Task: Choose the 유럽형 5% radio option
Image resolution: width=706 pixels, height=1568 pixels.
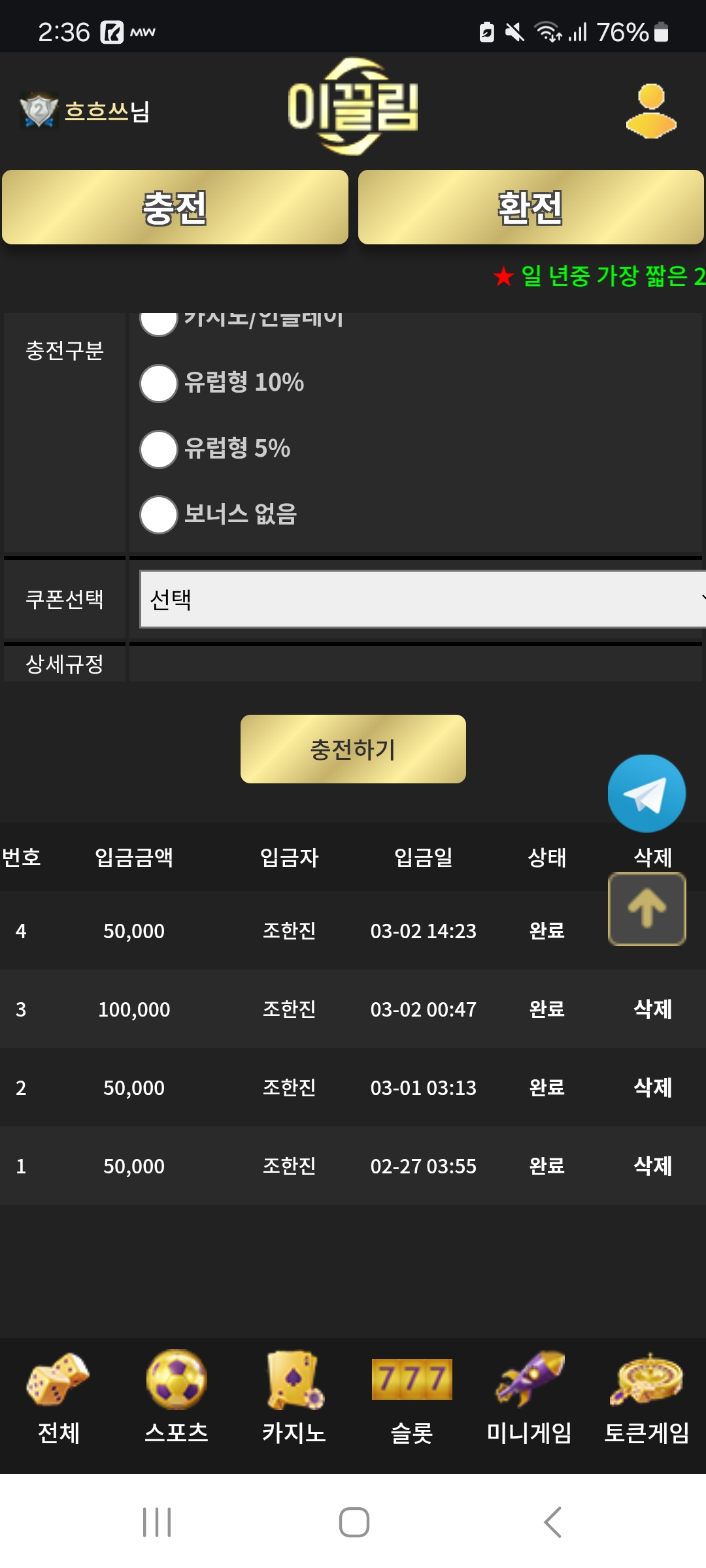Action: (159, 449)
